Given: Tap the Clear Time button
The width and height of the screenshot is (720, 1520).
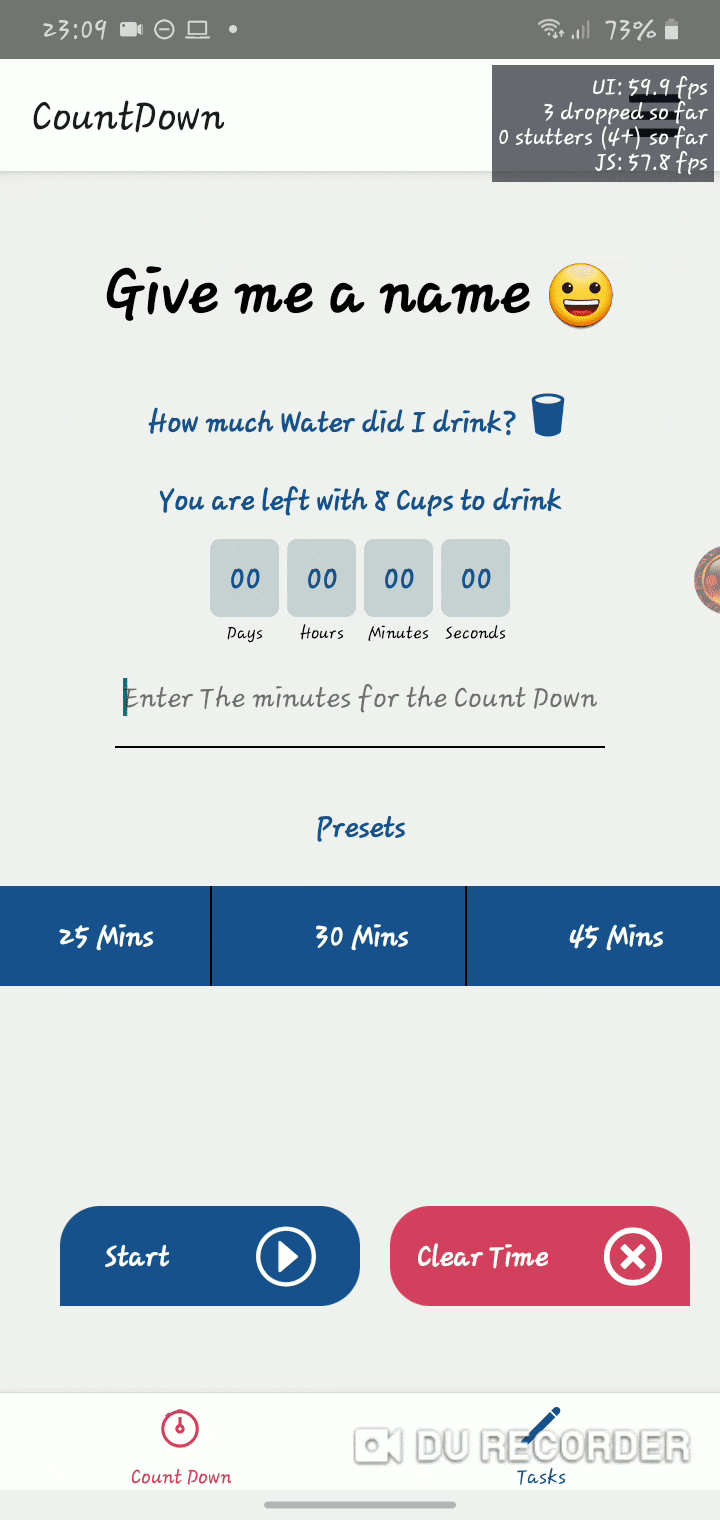Looking at the screenshot, I should (x=539, y=1256).
